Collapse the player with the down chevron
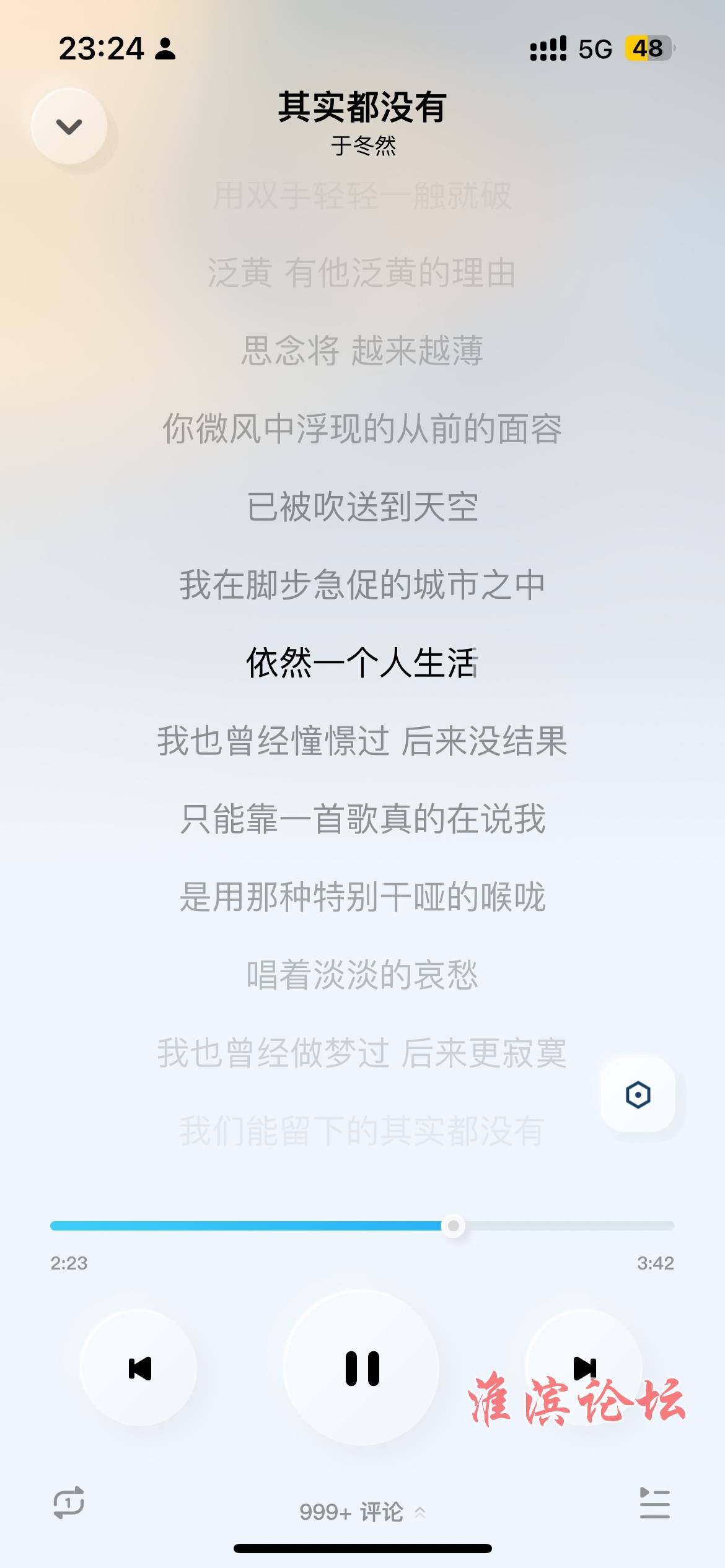 69,126
